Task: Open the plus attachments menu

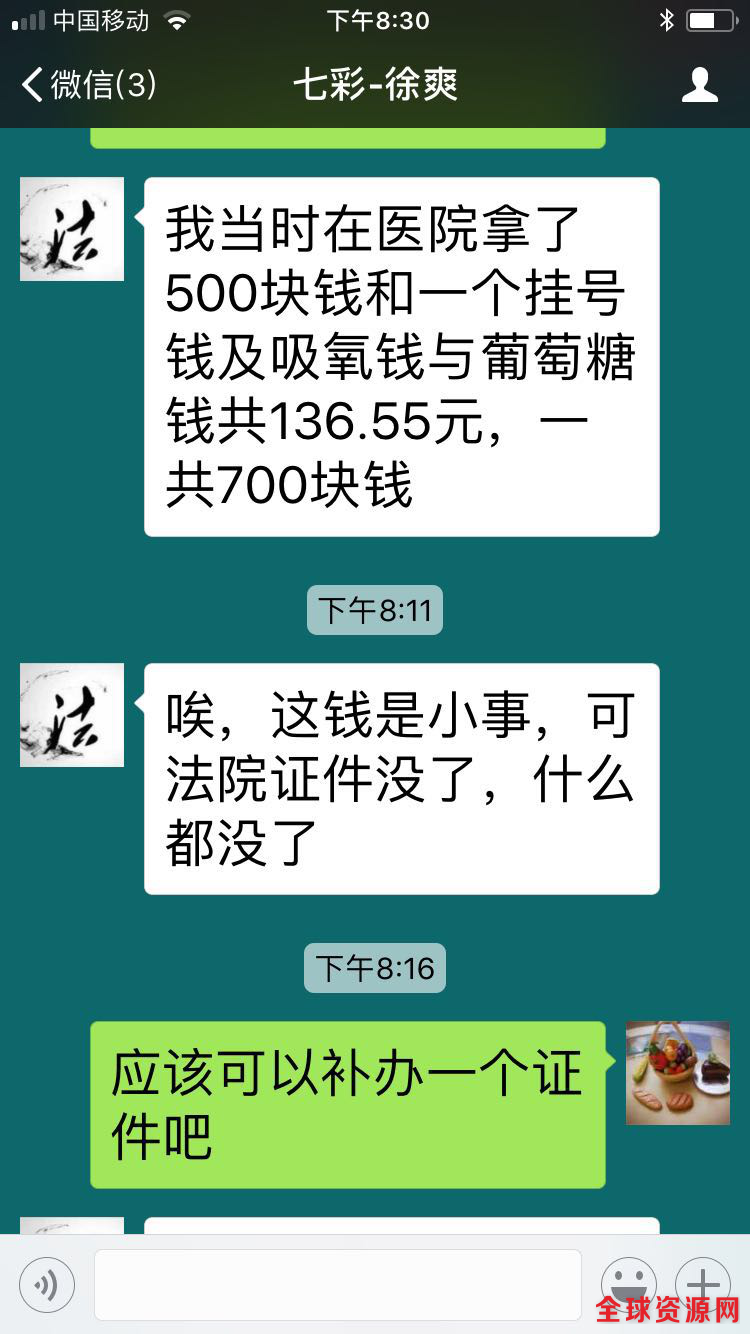Action: click(x=702, y=1283)
